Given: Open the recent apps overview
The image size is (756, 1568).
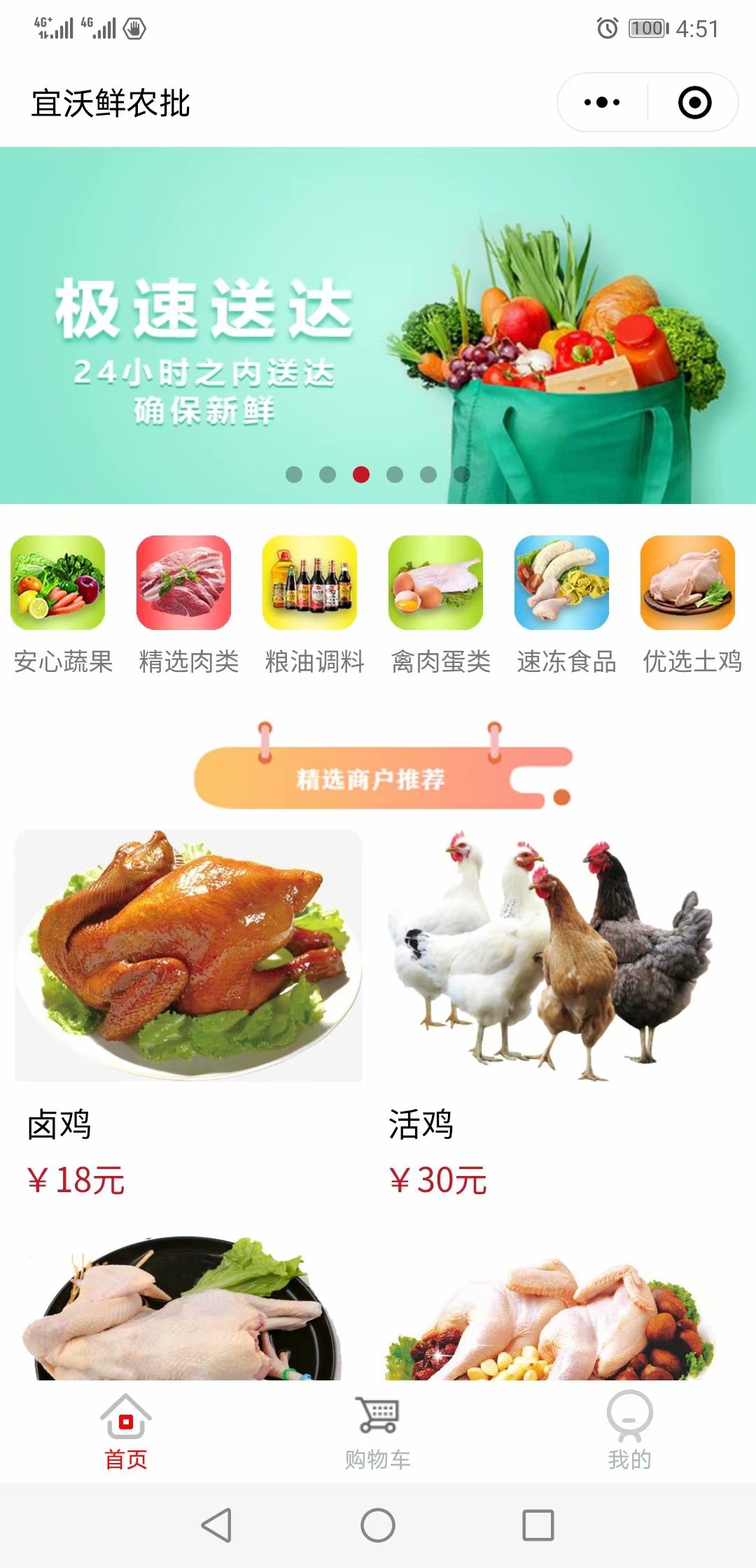Looking at the screenshot, I should click(538, 1525).
